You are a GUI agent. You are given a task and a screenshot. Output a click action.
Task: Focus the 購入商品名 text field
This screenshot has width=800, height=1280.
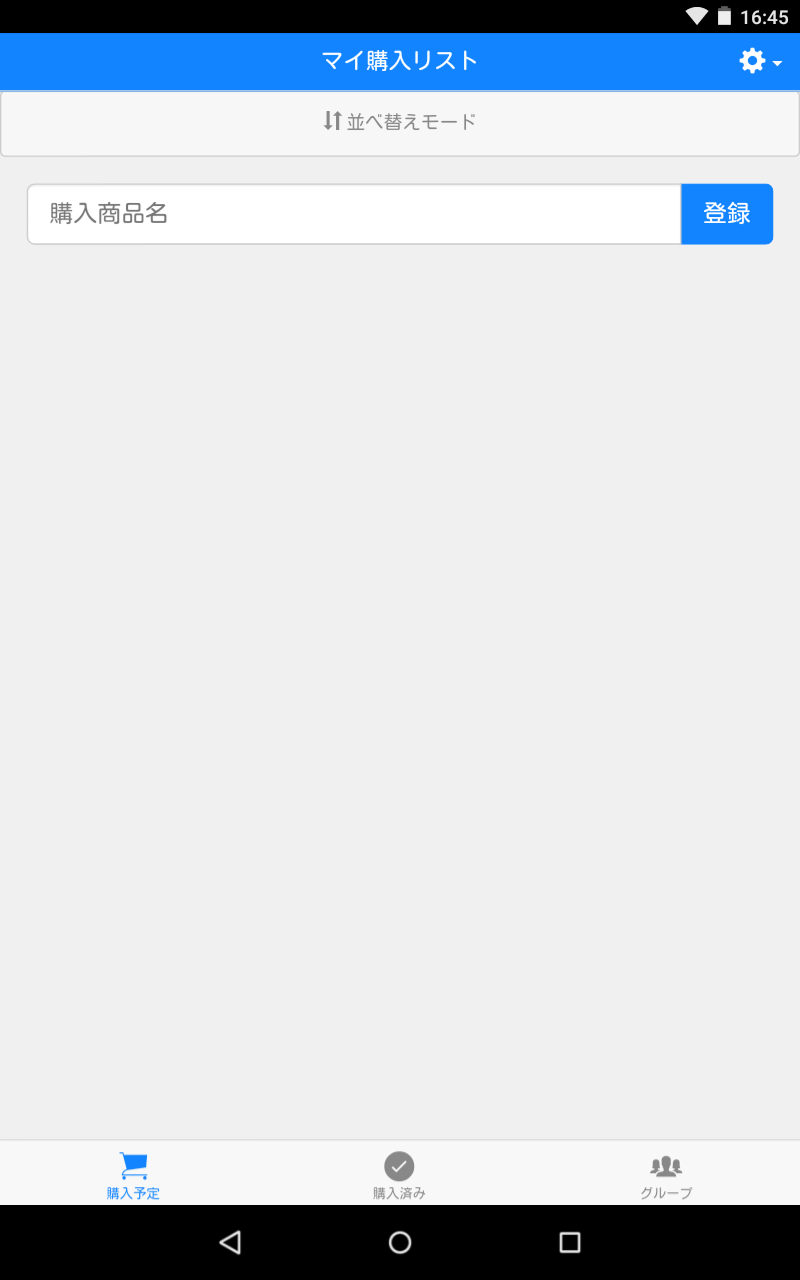[x=354, y=214]
